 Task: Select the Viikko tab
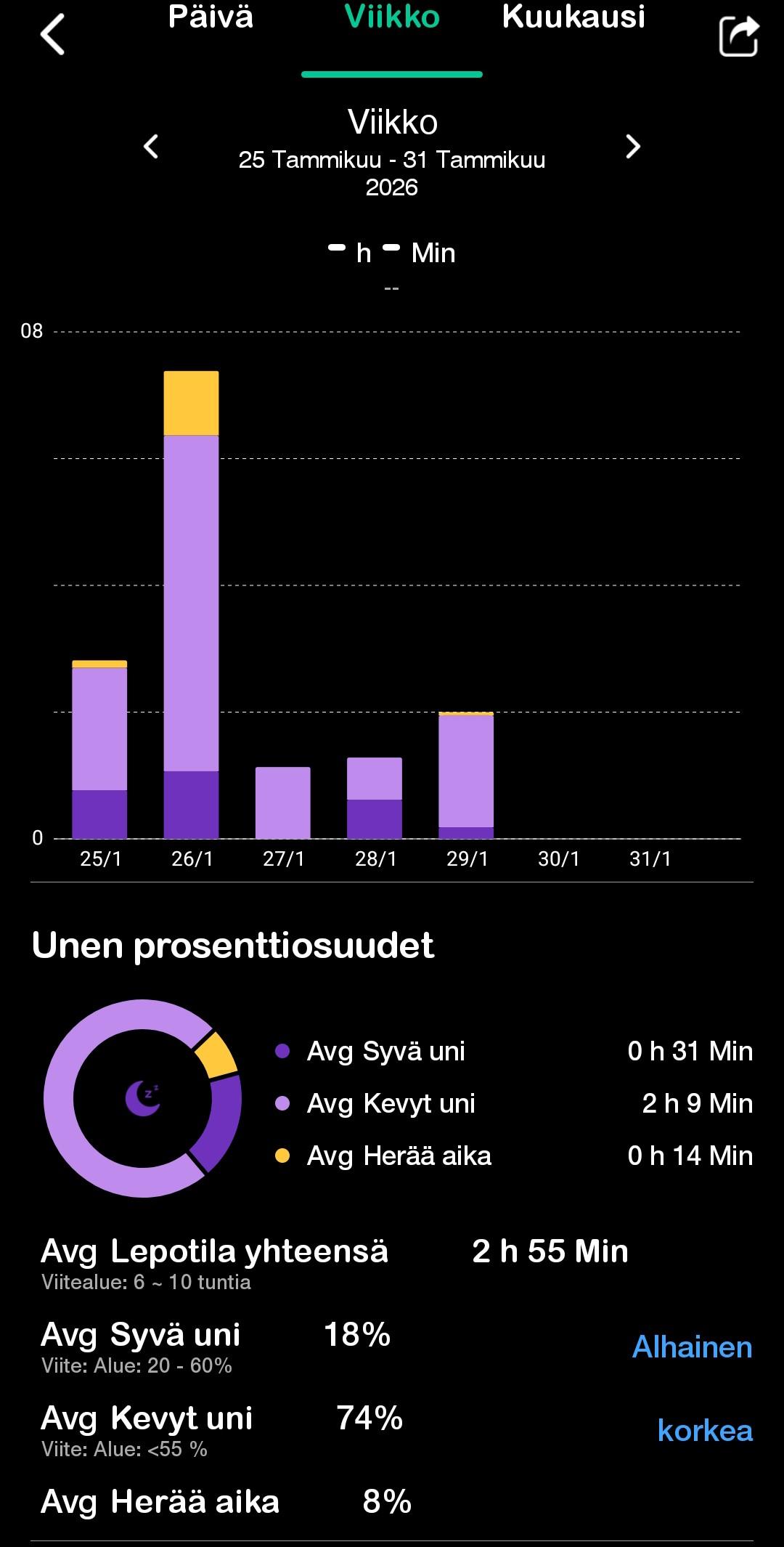(x=392, y=17)
